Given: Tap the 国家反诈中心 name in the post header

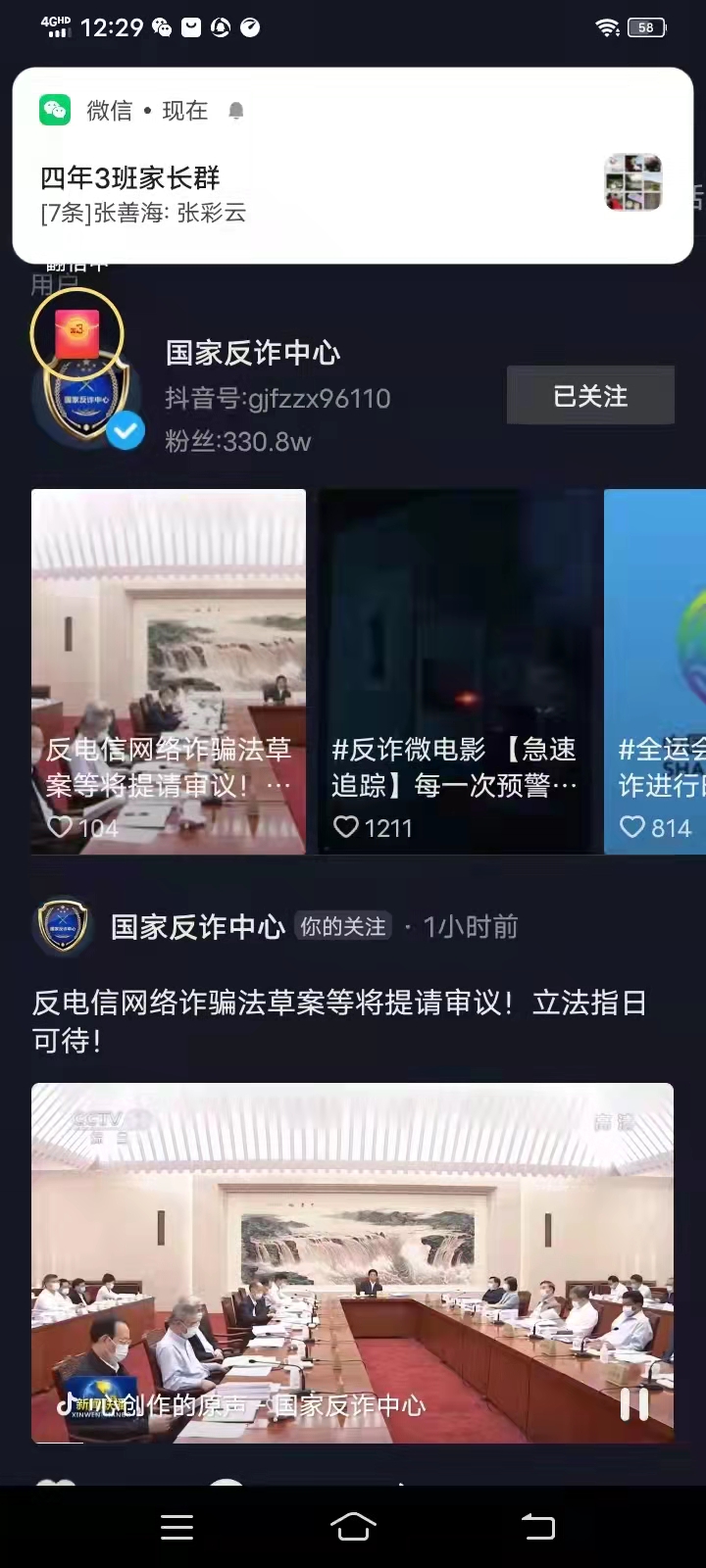Looking at the screenshot, I should tap(198, 927).
